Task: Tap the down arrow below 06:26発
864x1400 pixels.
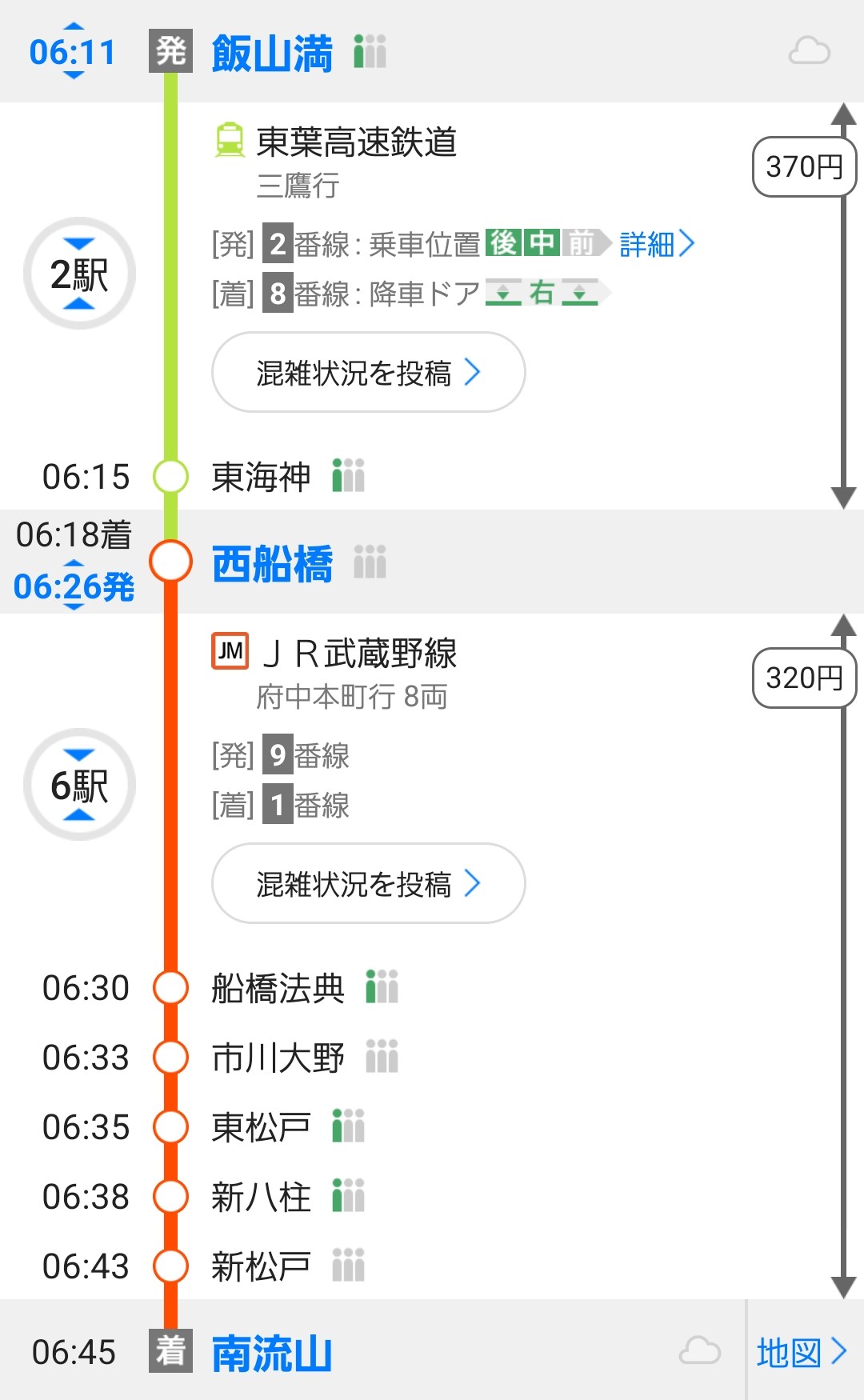Action: pyautogui.click(x=73, y=608)
